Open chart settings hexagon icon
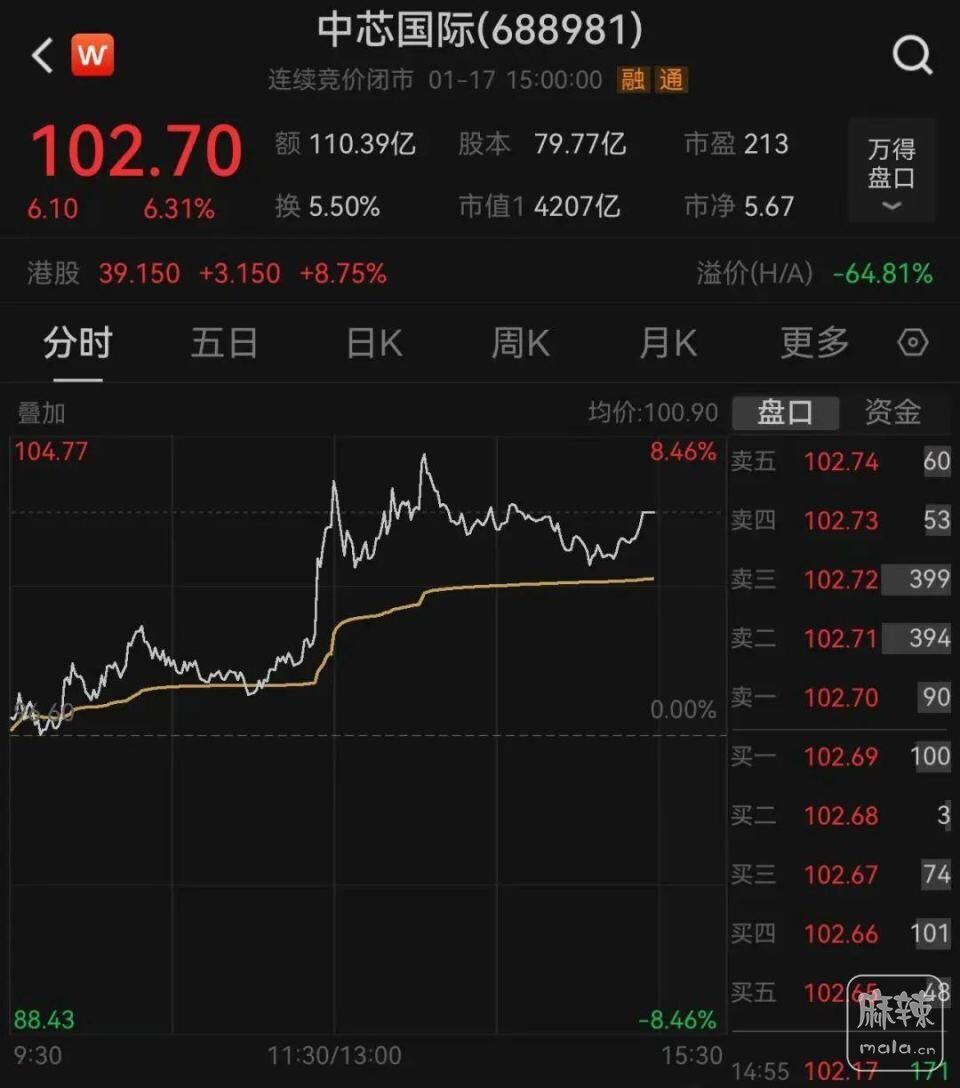Viewport: 960px width, 1088px height. pyautogui.click(x=912, y=343)
